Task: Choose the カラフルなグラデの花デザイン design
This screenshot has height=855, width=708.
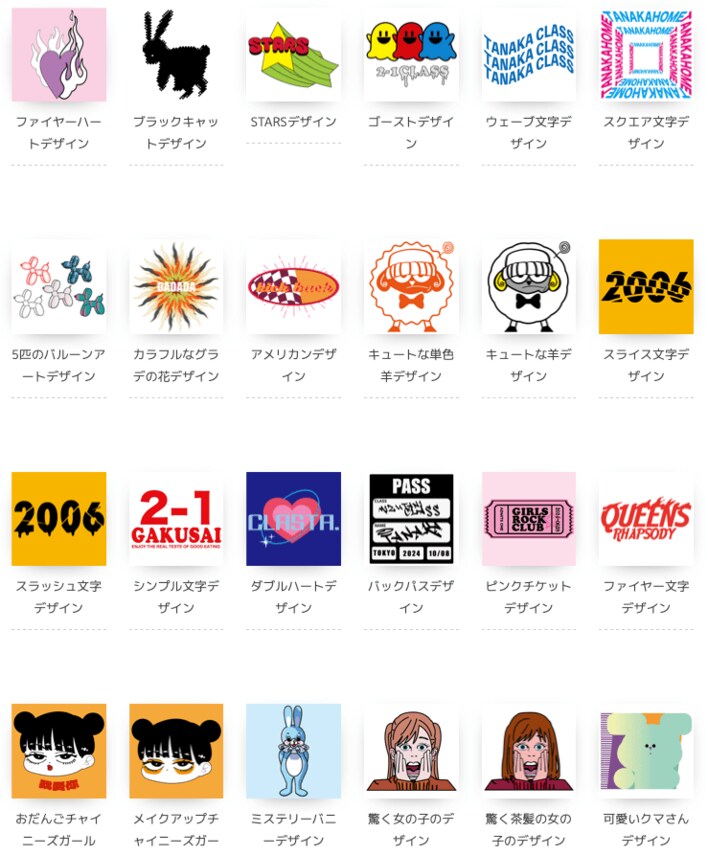Action: pos(176,287)
